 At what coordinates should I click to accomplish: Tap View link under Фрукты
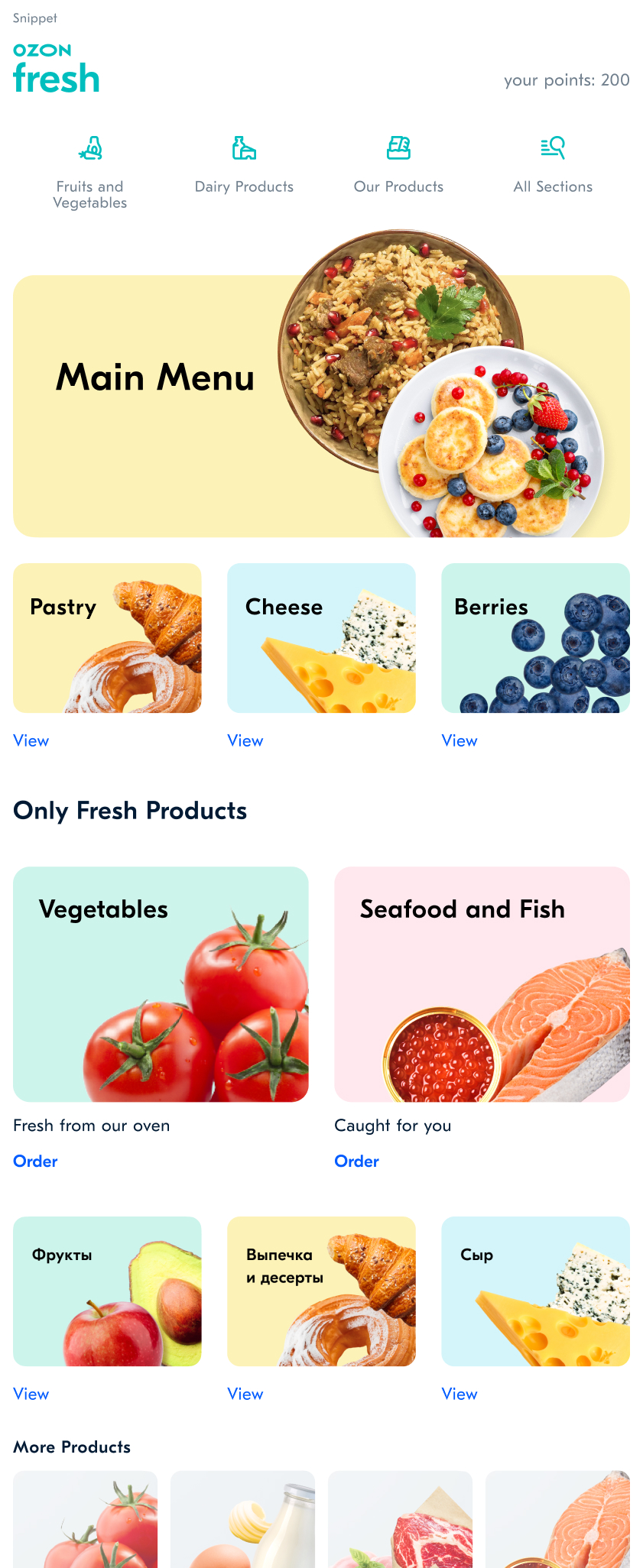click(x=31, y=1394)
